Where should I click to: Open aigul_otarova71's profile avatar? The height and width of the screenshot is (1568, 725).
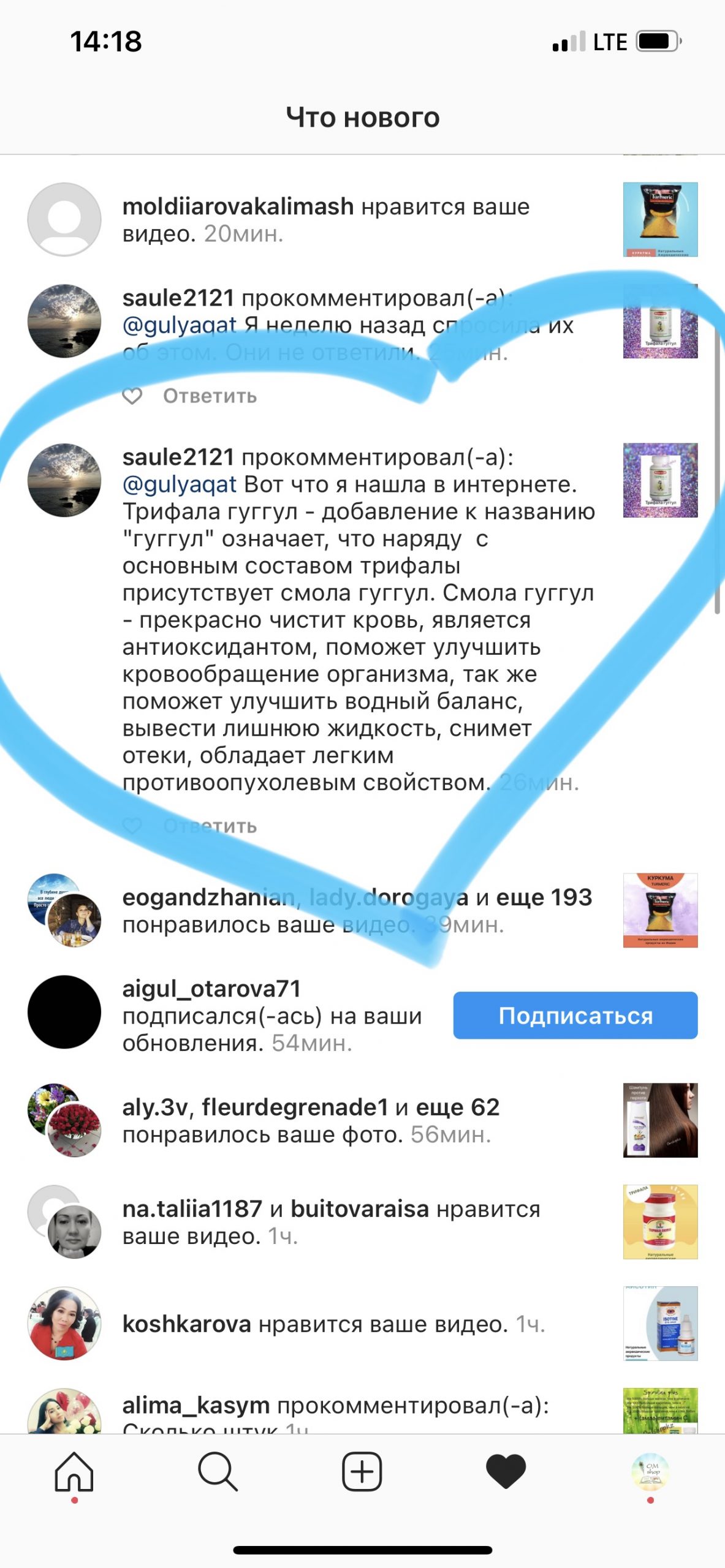tap(64, 1012)
